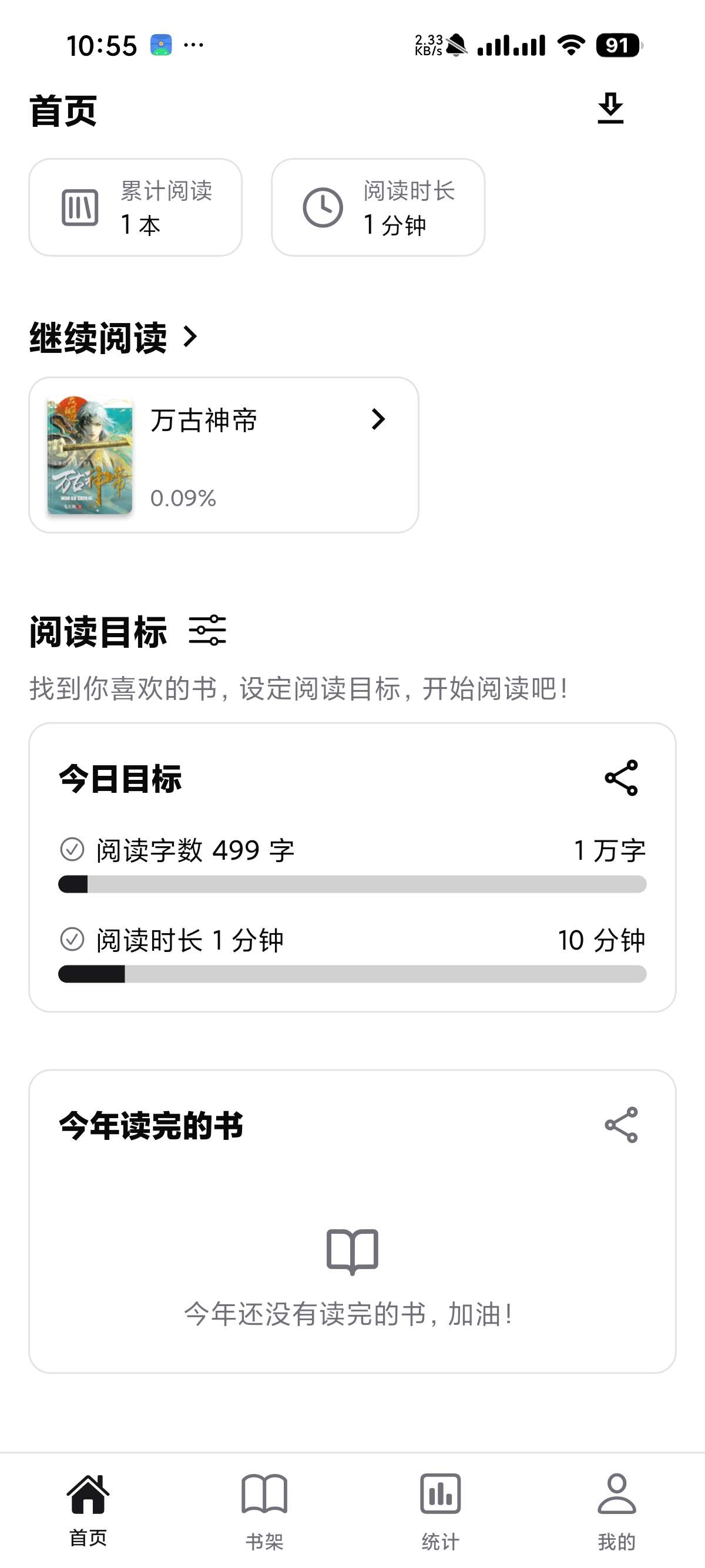Click the clock icon in 阅读时长 card
Image resolution: width=705 pixels, height=1568 pixels.
click(x=323, y=207)
